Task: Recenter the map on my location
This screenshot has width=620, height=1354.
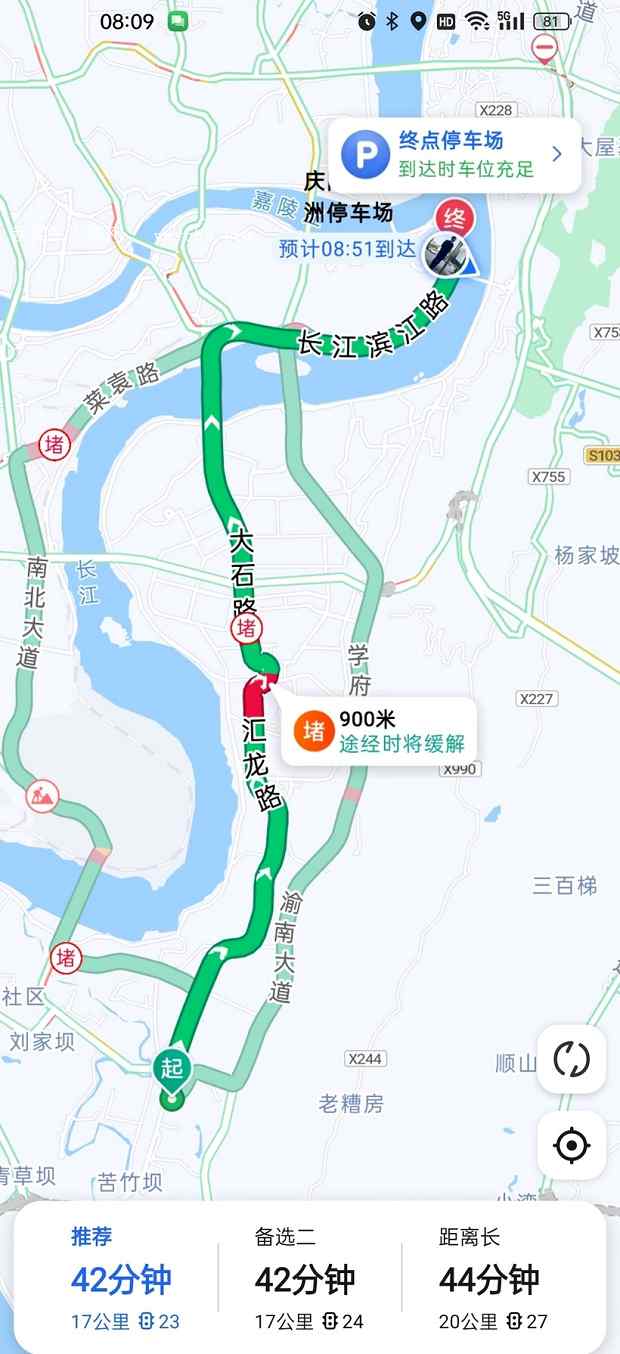Action: pos(571,1145)
